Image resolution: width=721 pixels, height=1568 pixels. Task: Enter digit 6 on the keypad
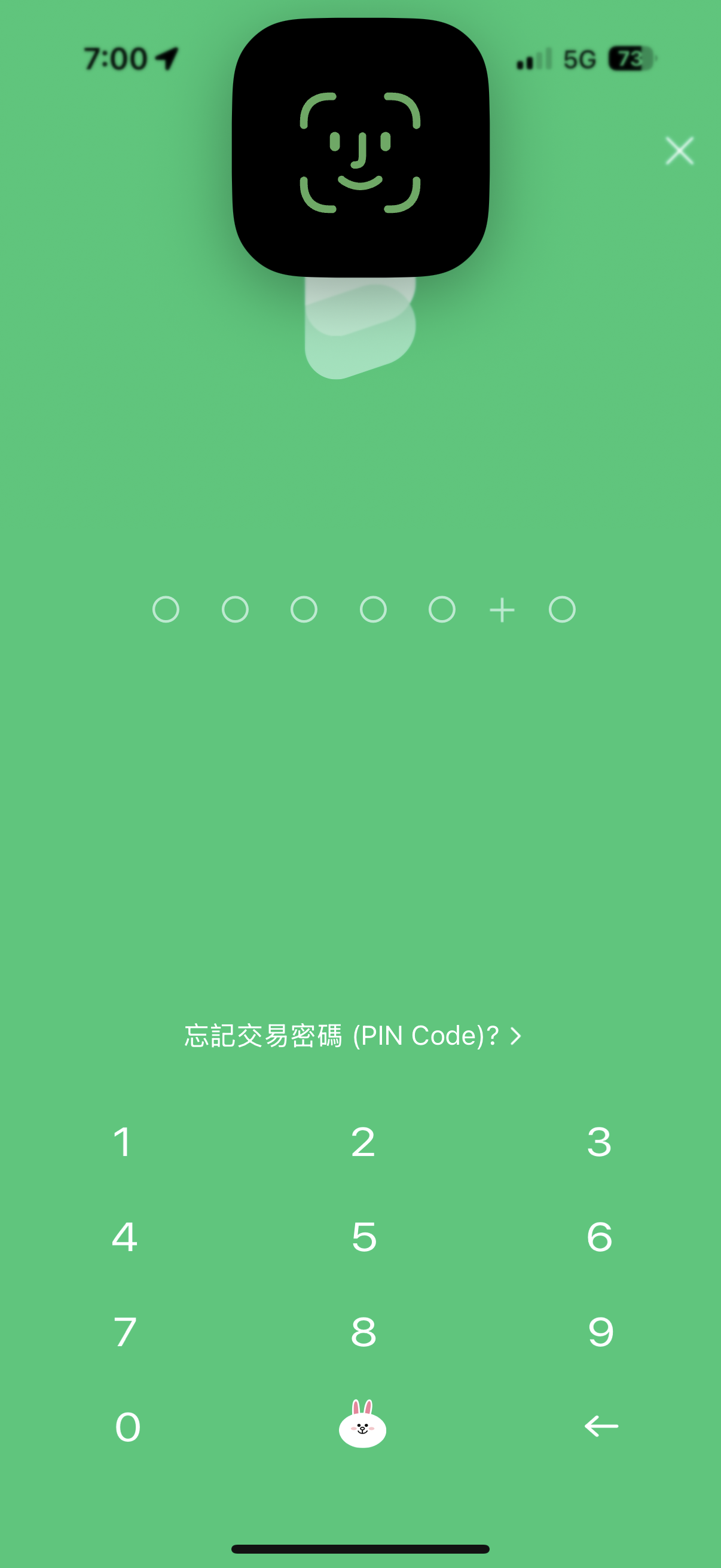599,1237
